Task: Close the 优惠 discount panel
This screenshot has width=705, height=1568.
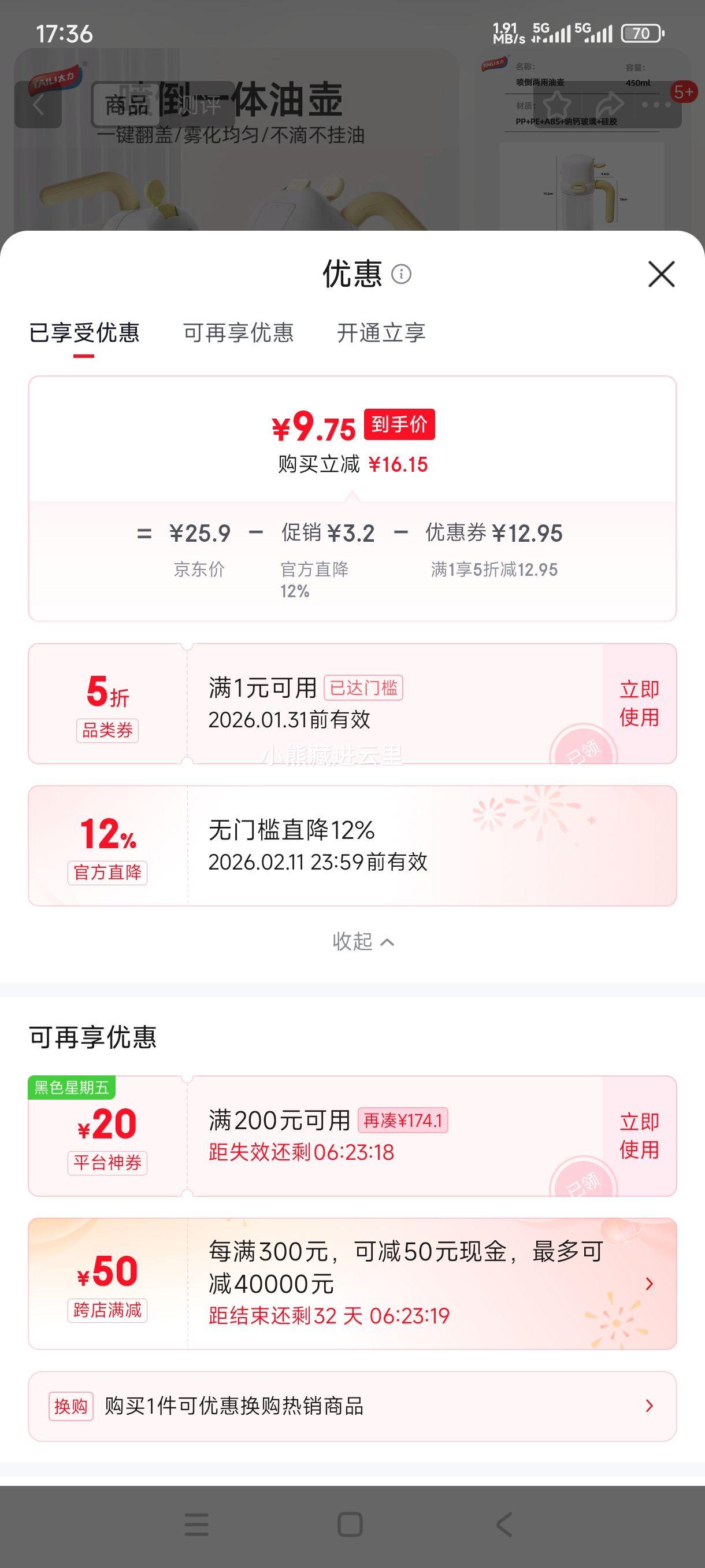Action: point(661,274)
